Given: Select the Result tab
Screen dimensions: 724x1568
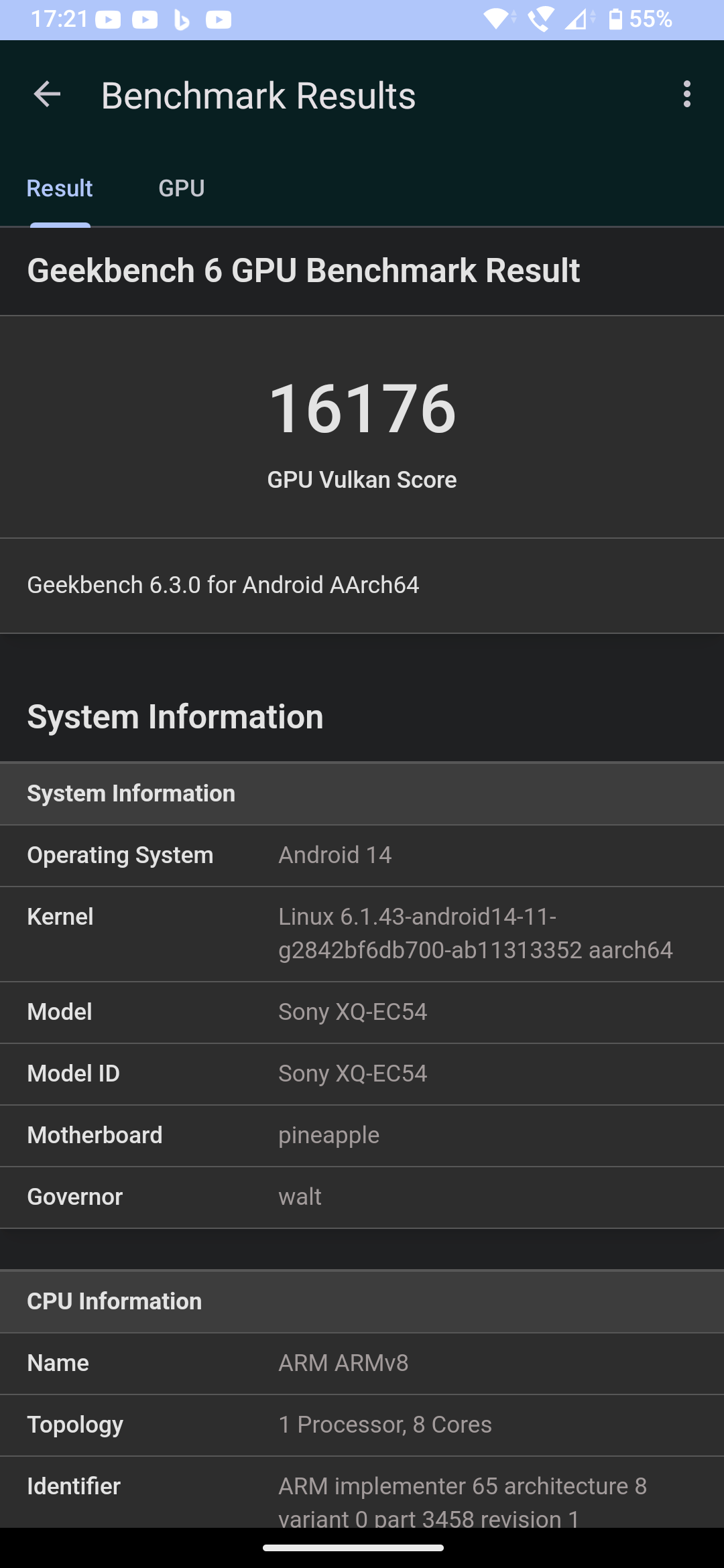Looking at the screenshot, I should (60, 188).
